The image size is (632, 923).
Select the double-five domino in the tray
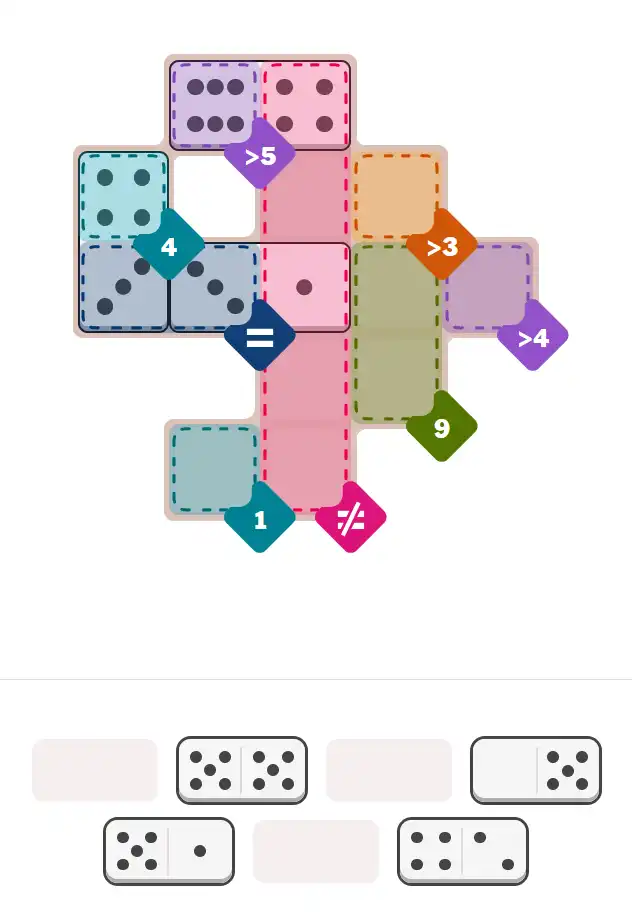pos(241,769)
